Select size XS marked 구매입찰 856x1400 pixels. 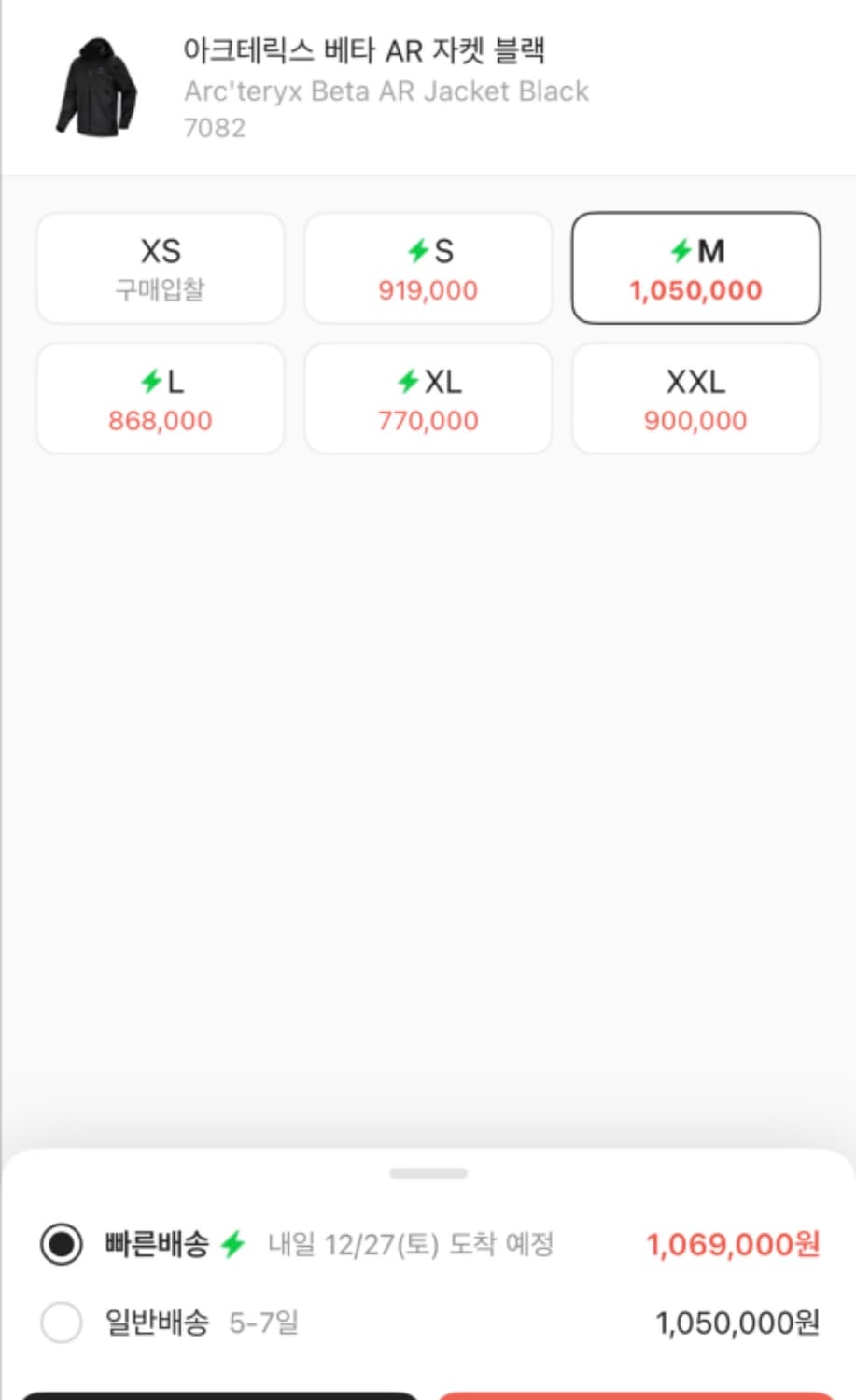pos(160,267)
